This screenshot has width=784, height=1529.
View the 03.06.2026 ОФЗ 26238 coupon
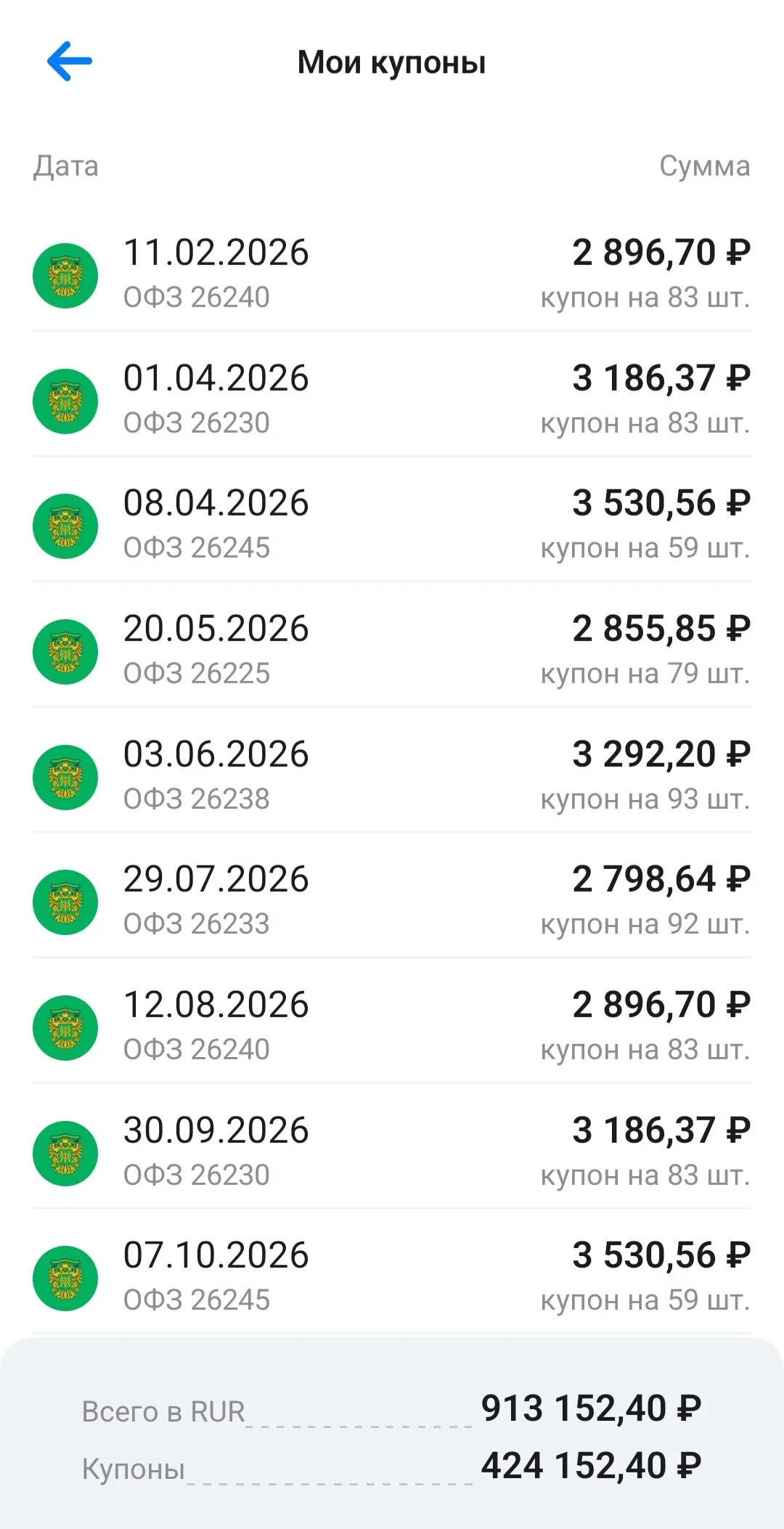[x=392, y=776]
